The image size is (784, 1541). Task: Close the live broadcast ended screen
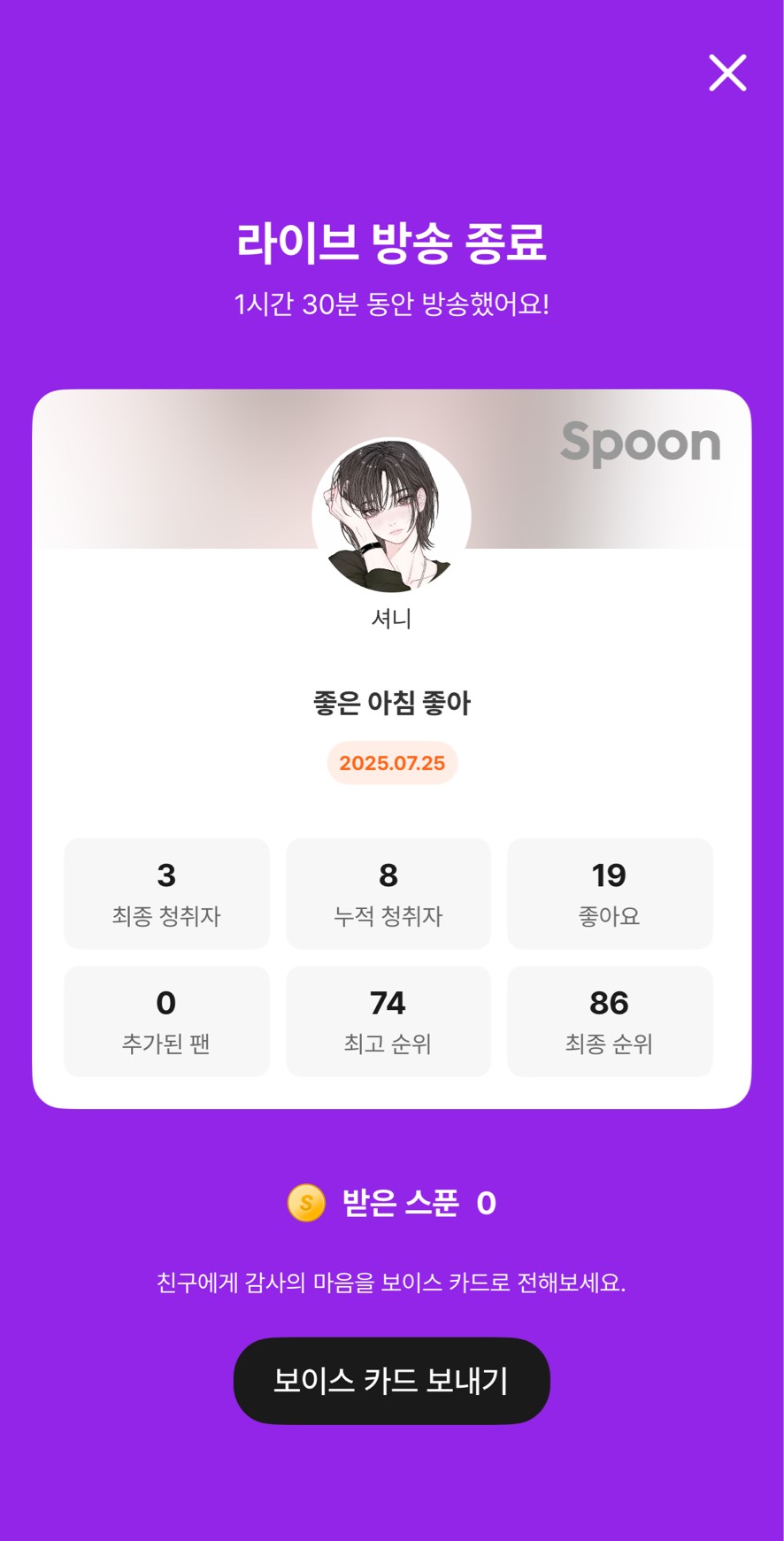click(727, 73)
